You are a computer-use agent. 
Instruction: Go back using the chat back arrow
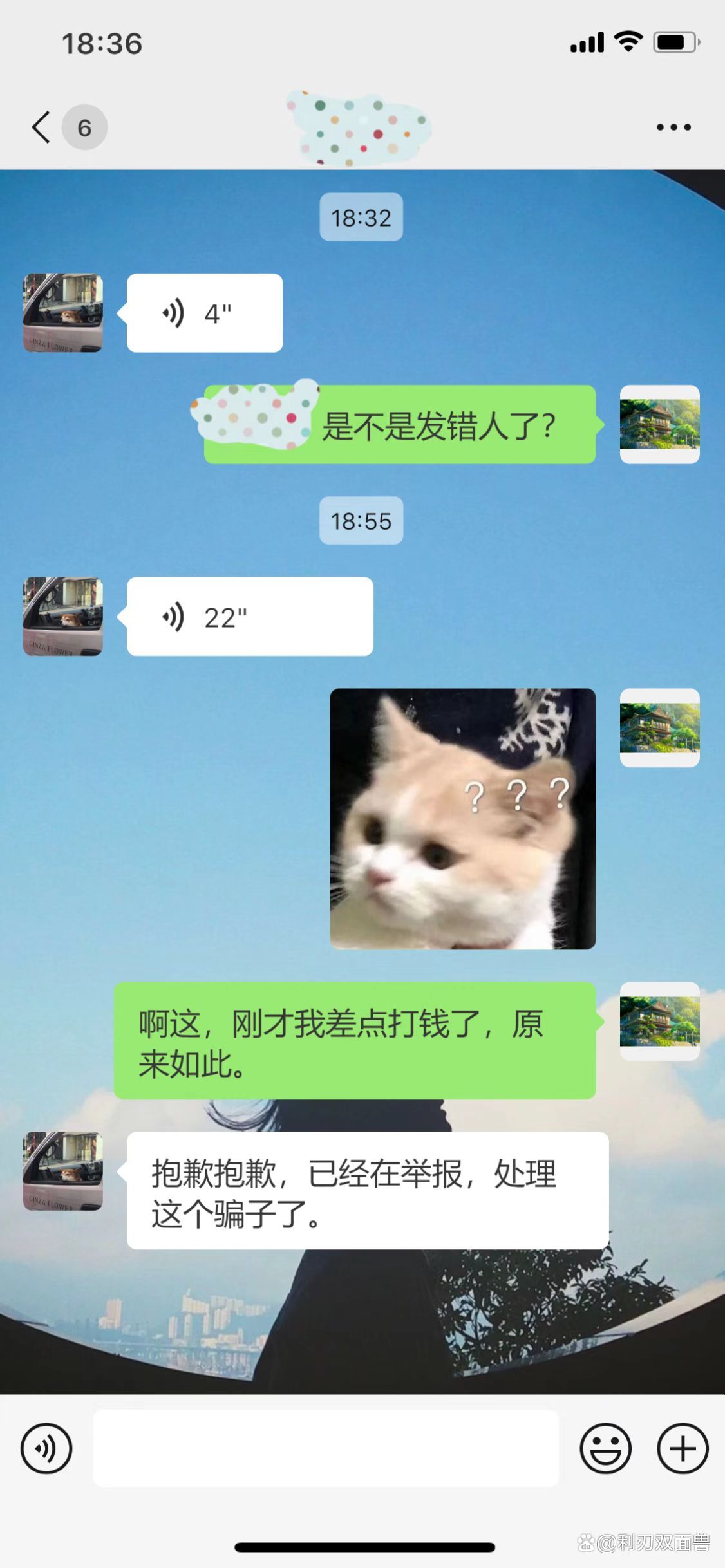[40, 127]
